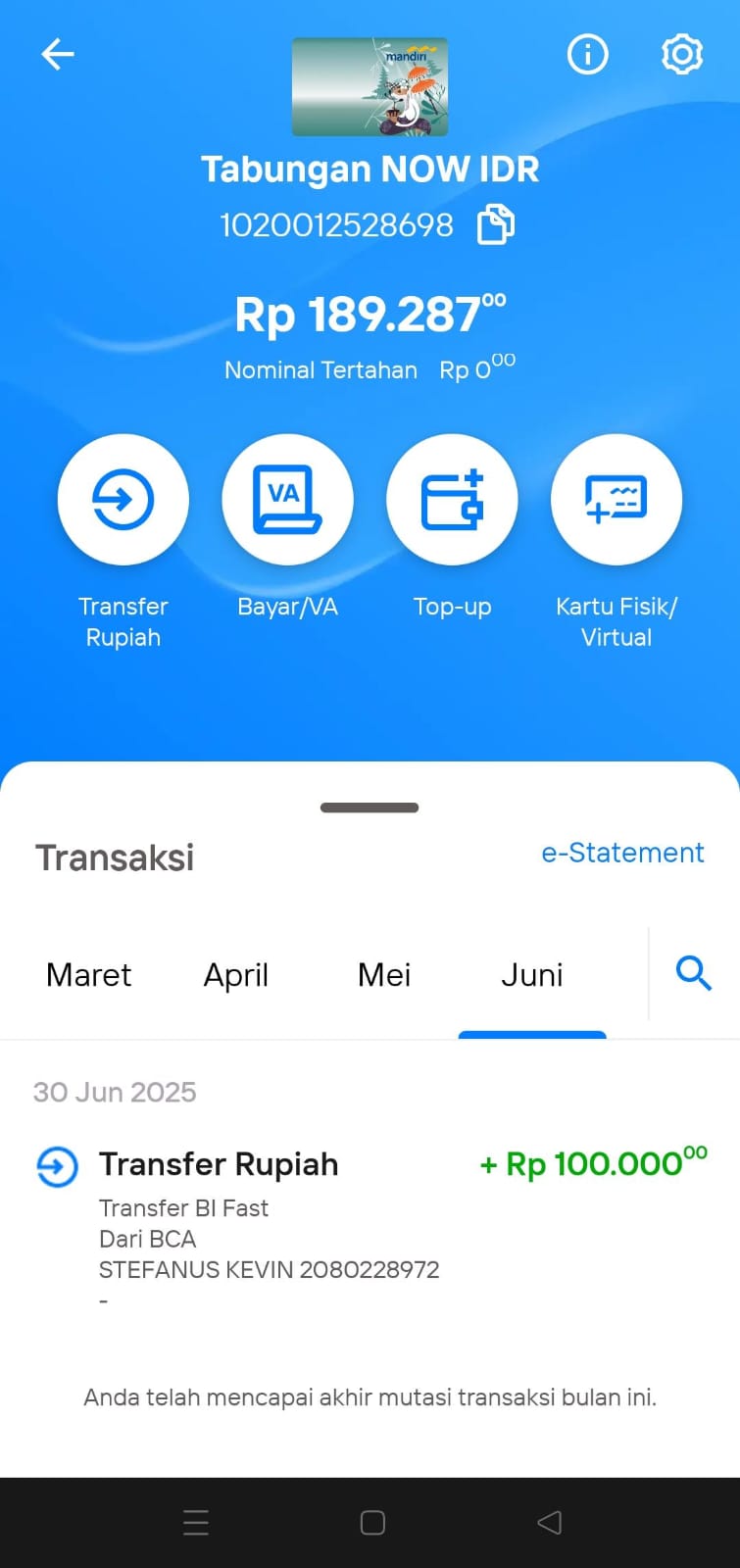The width and height of the screenshot is (740, 1568).
Task: Search transactions with the magnifier icon
Action: click(694, 973)
